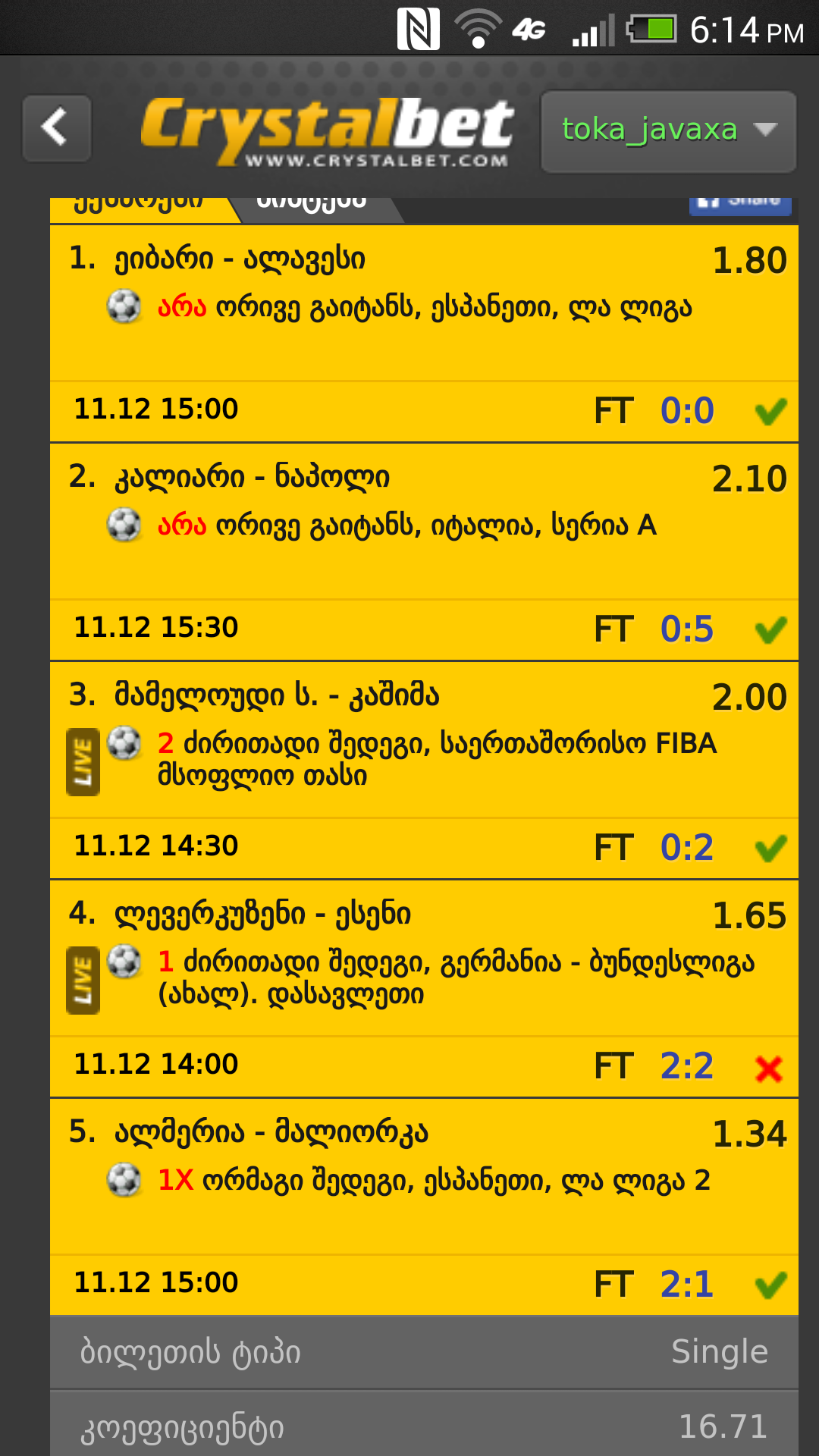Go back using the arrow button
819x1456 pixels.
point(57,128)
